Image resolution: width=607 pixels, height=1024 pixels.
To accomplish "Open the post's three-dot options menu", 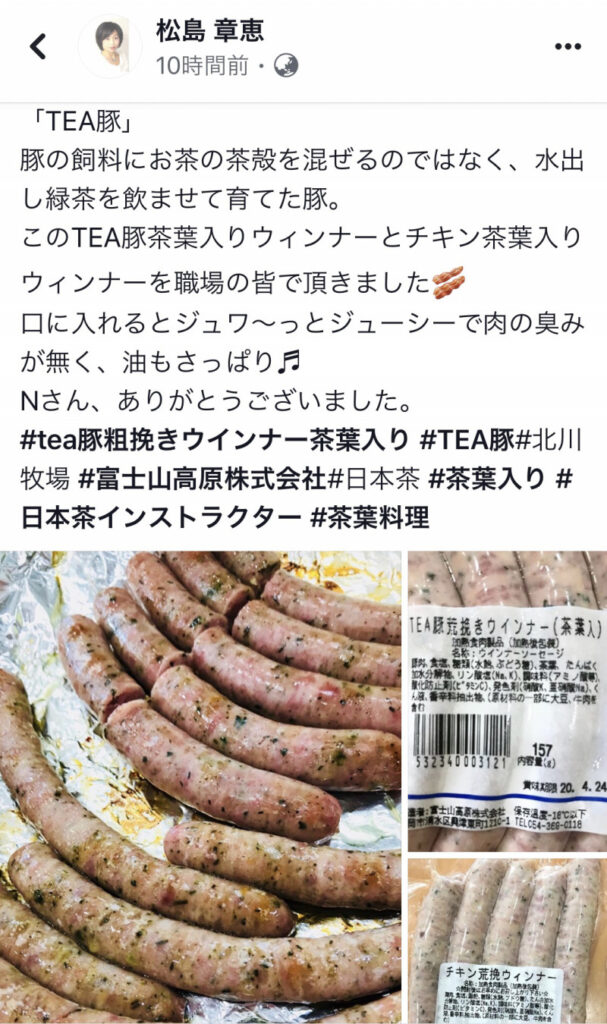I will [x=567, y=46].
